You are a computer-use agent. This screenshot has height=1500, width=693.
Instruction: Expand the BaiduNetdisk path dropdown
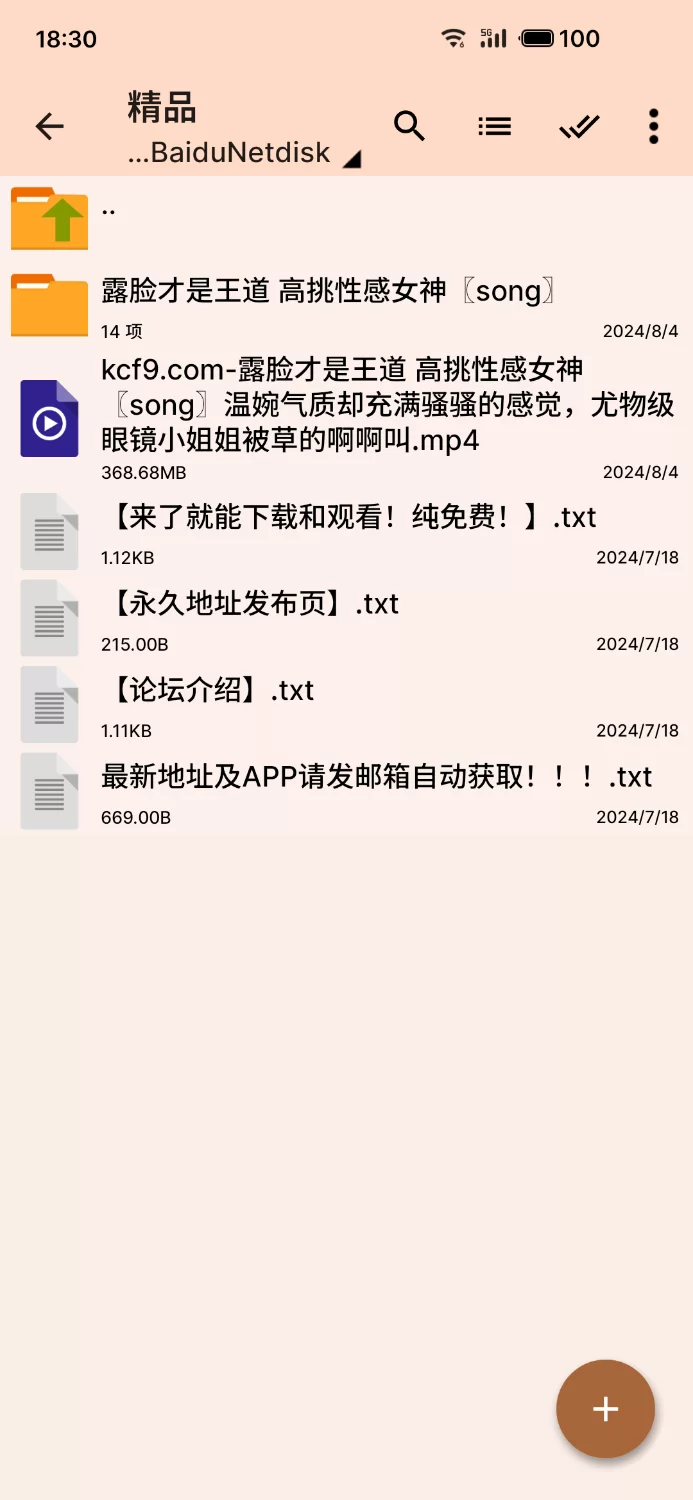coord(244,153)
